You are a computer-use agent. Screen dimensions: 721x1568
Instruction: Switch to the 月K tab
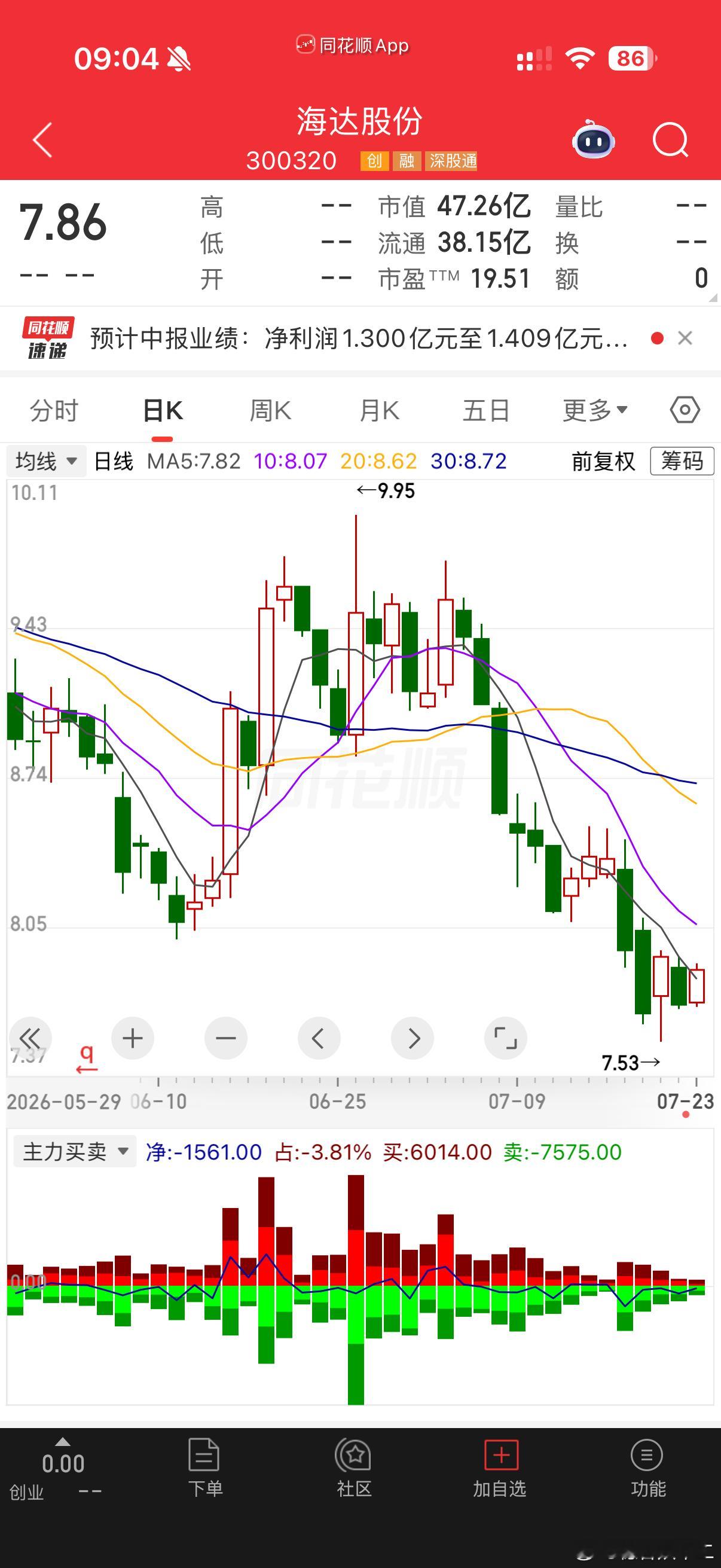(379, 411)
